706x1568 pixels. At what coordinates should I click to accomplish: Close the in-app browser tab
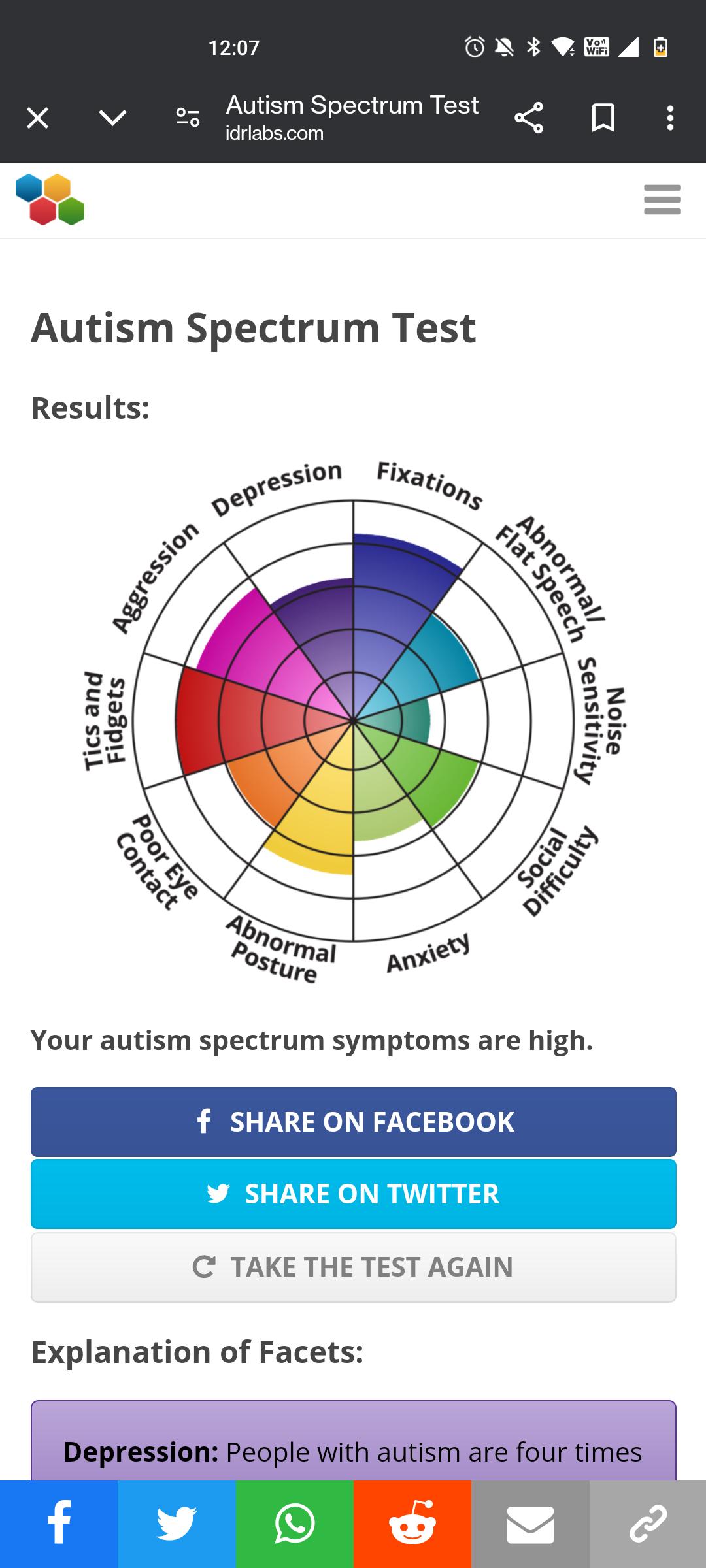pos(38,118)
